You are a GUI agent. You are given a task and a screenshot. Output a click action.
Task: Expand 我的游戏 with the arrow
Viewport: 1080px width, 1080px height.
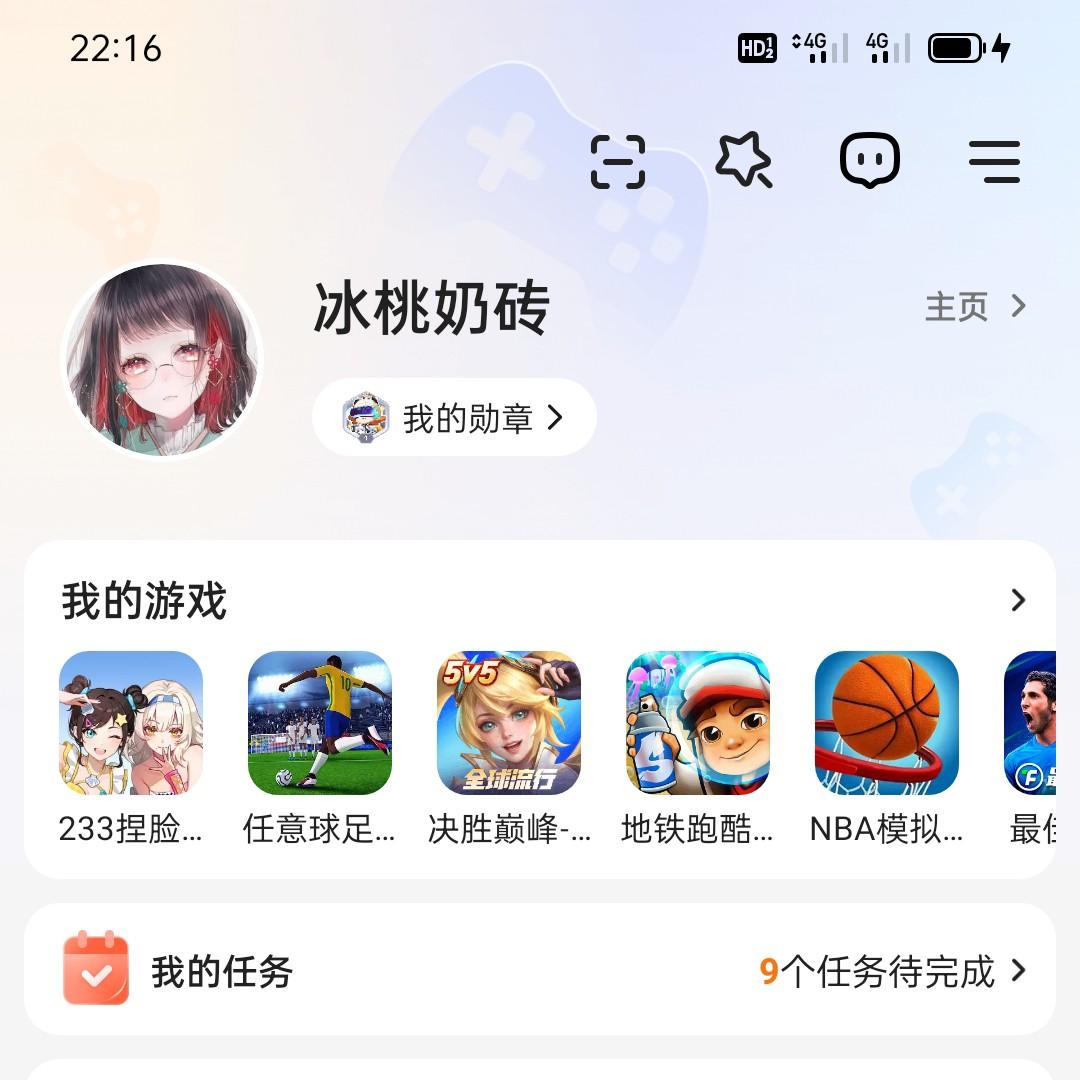tap(1018, 600)
